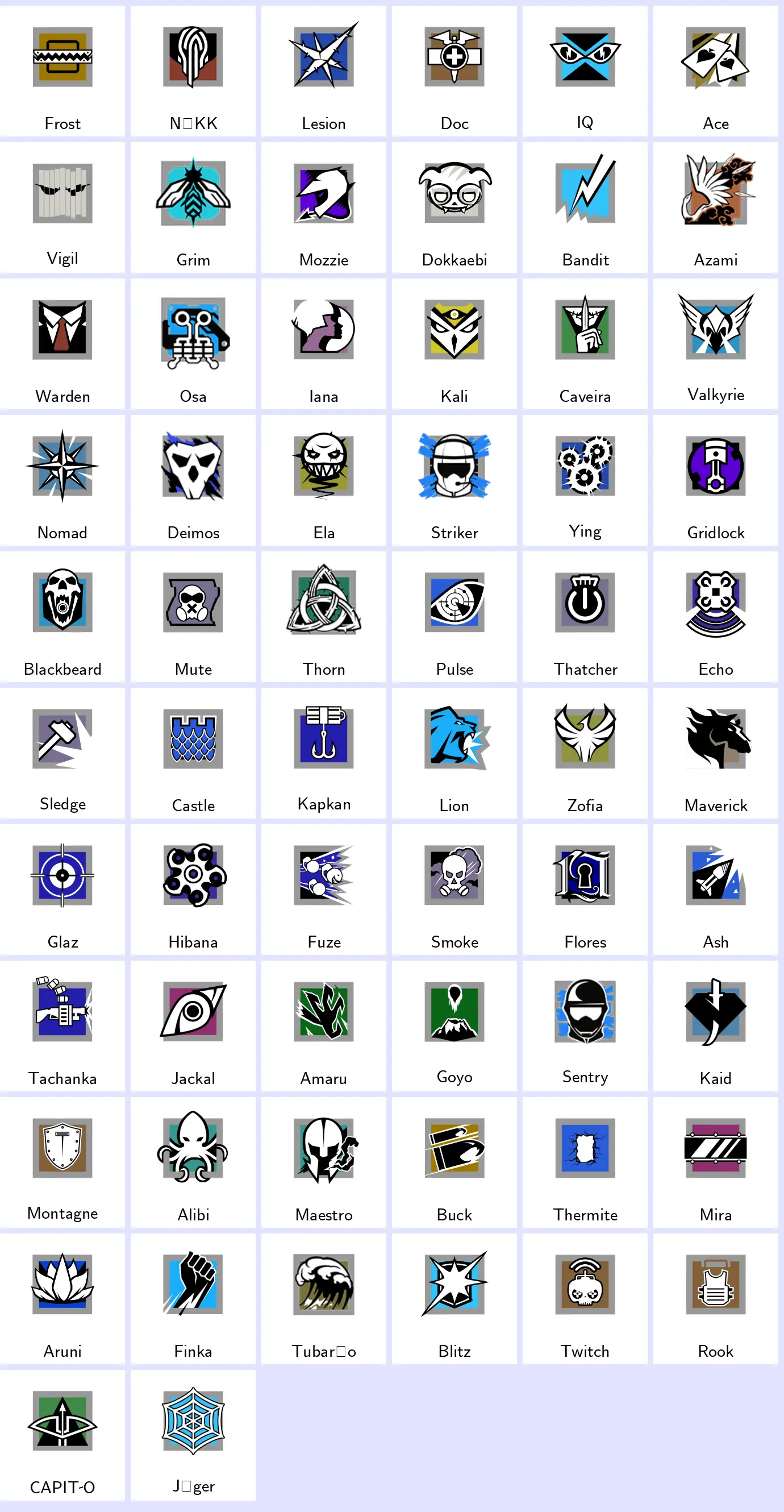Viewport: 784px width, 1512px height.
Task: Pick Tachanka from the grid
Action: pyautogui.click(x=62, y=1025)
